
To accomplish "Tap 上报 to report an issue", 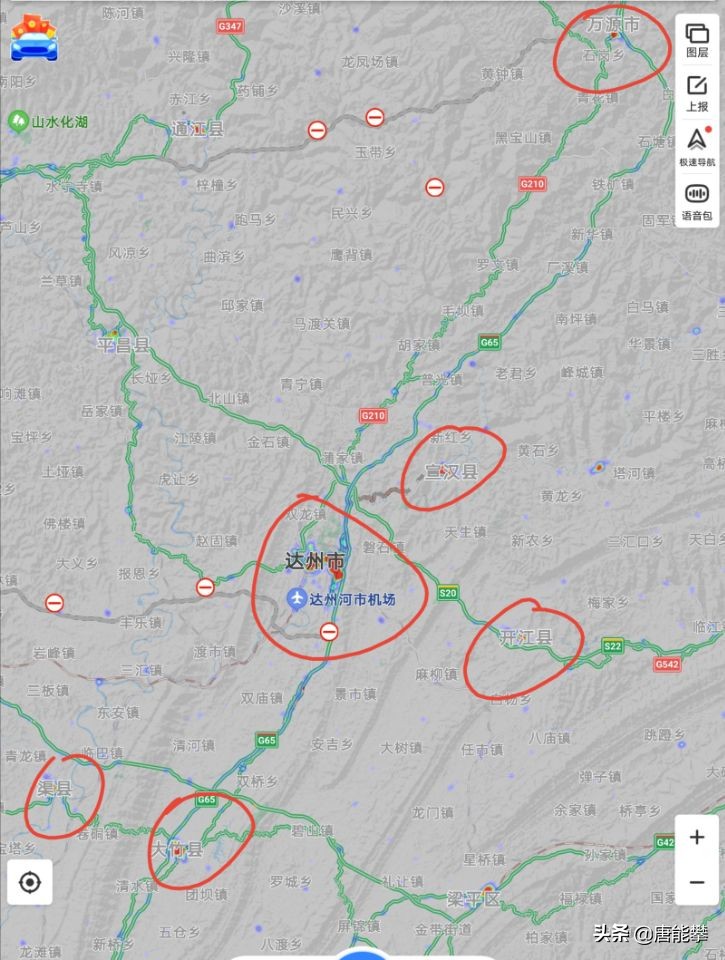I will [697, 92].
